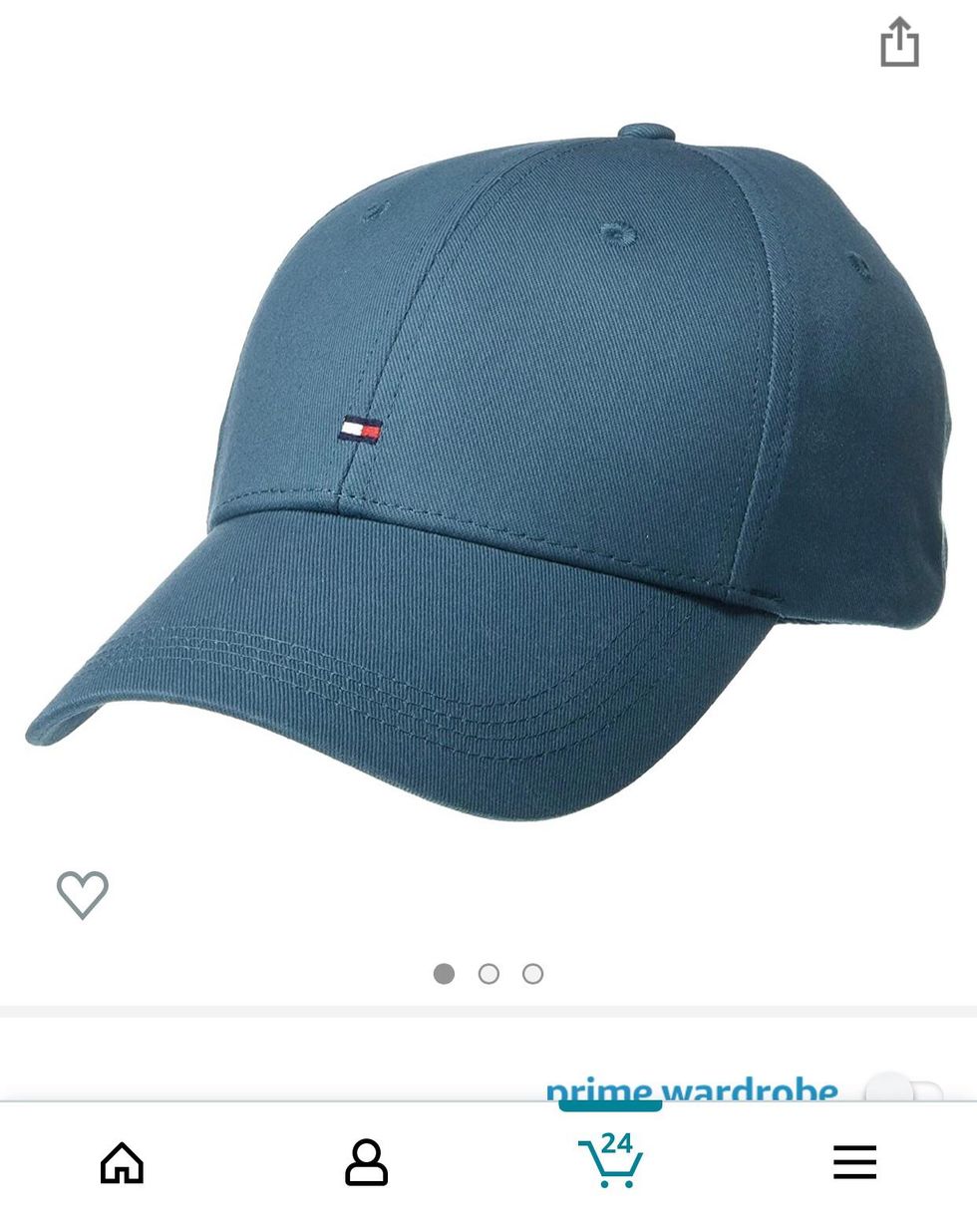Go to the Home tab

[x=122, y=1162]
